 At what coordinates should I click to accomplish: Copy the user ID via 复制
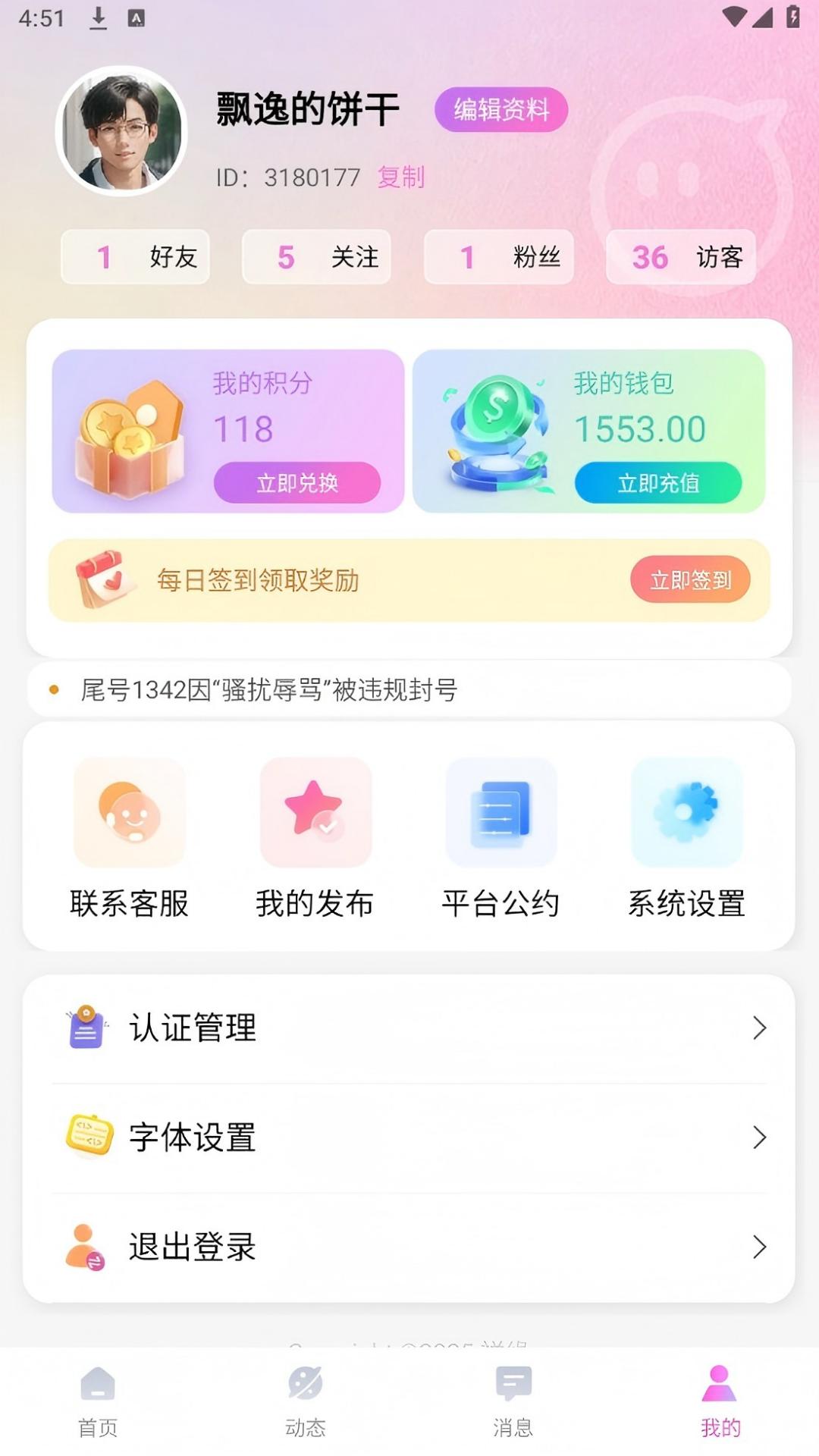click(x=400, y=178)
